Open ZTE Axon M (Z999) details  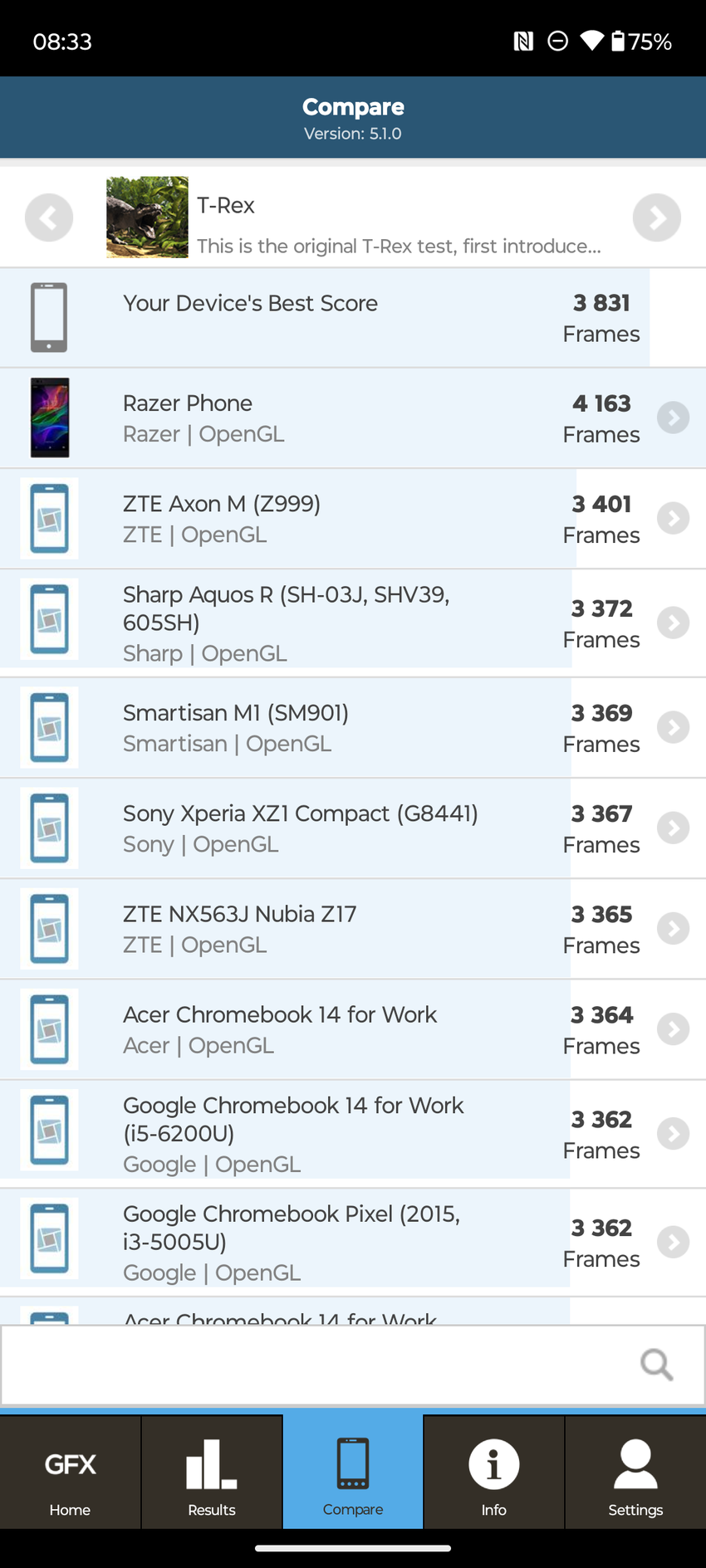tap(673, 519)
